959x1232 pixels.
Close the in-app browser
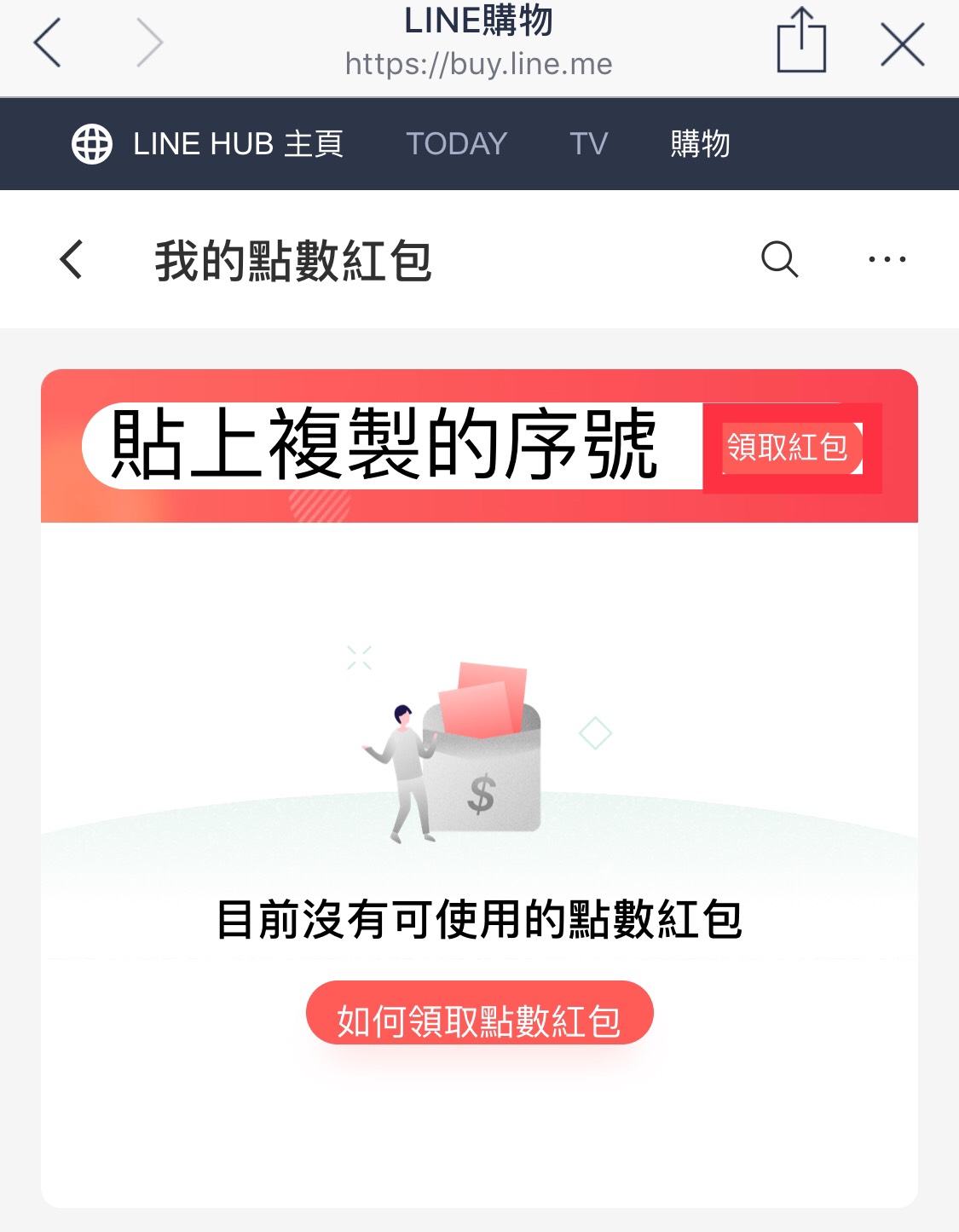(x=902, y=44)
